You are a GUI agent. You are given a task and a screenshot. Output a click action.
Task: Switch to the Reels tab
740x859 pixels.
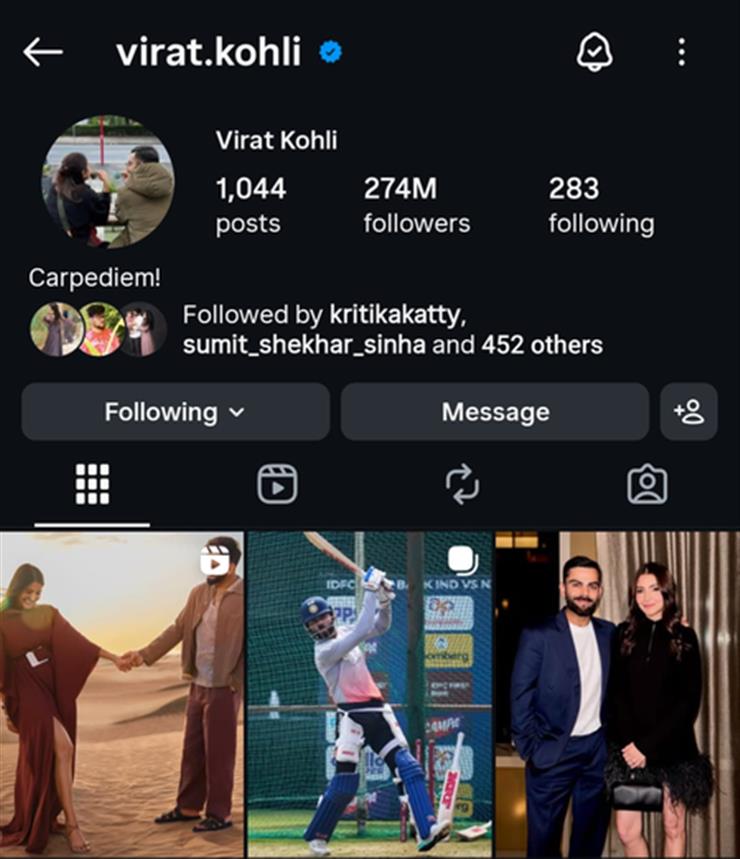click(277, 485)
